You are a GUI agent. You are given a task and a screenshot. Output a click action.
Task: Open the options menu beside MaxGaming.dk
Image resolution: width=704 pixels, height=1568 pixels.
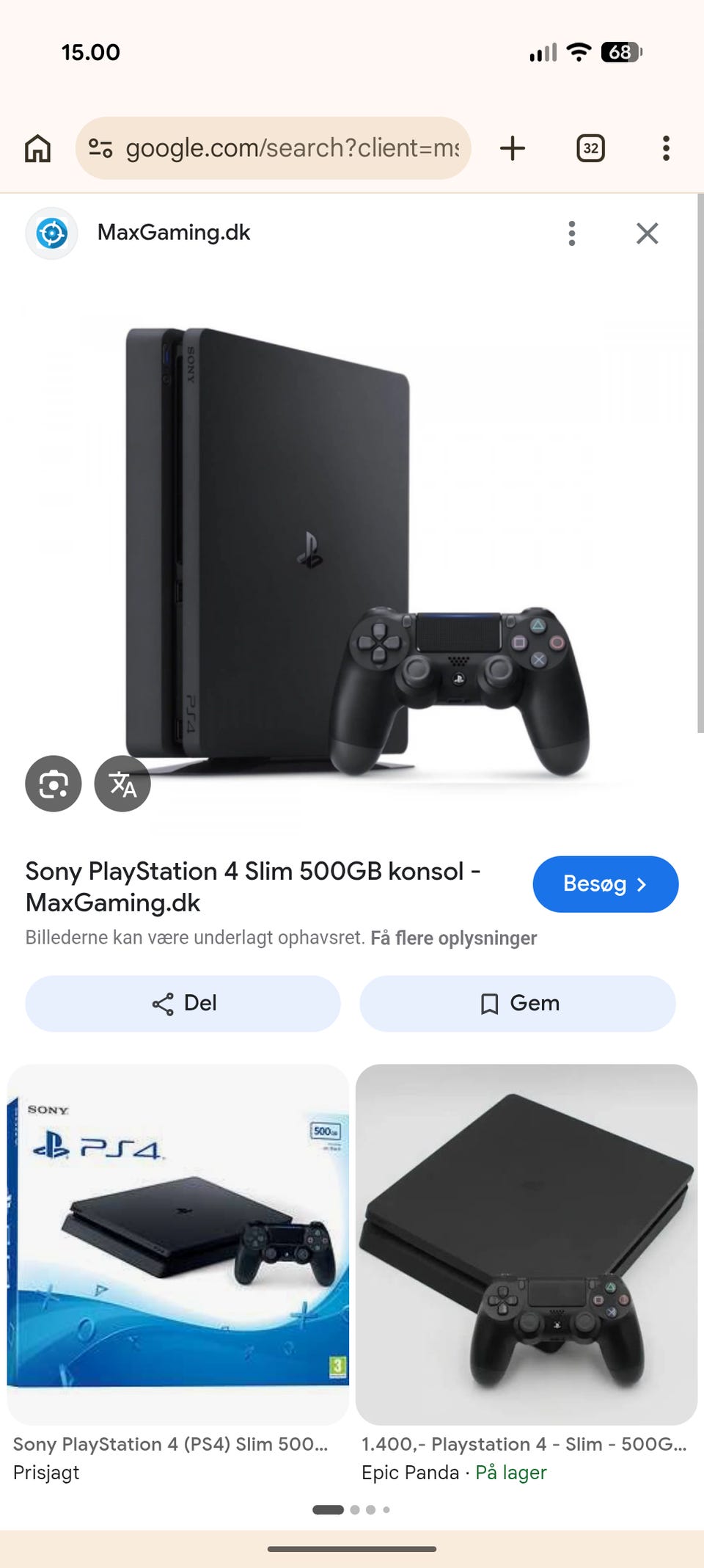[572, 233]
